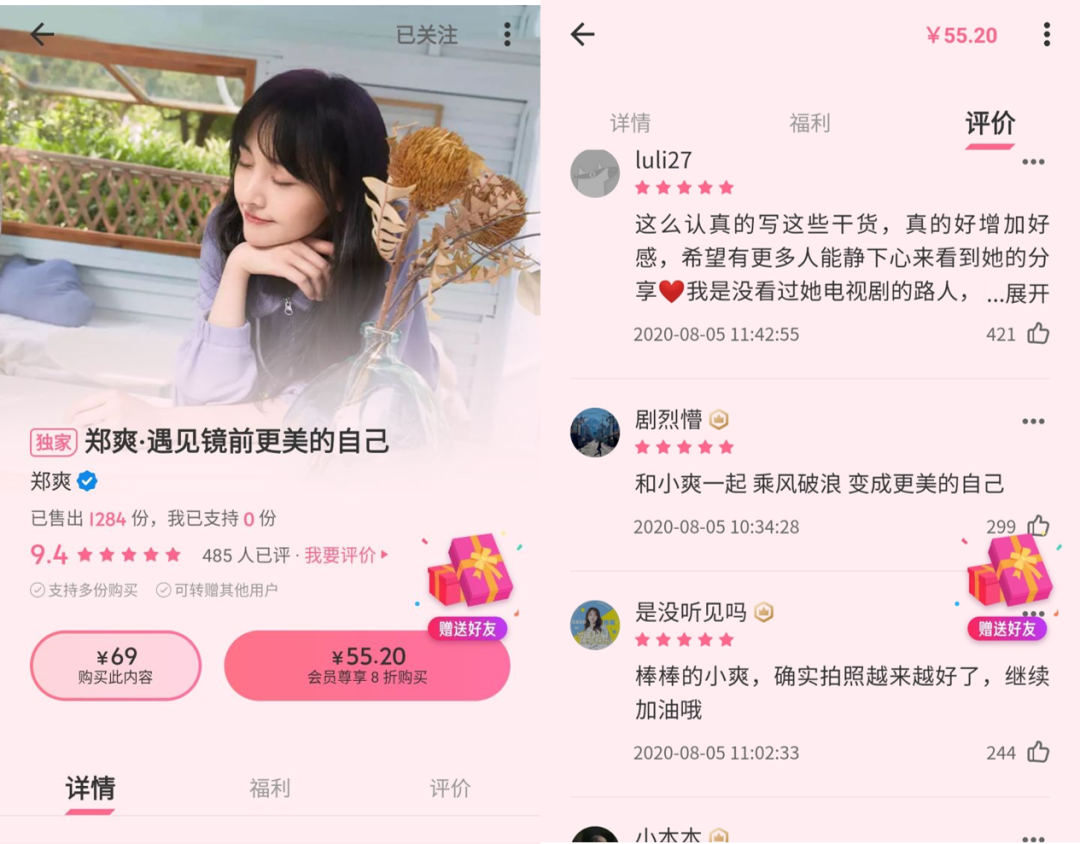Buy this content for ¥69
The width and height of the screenshot is (1080, 844).
116,665
